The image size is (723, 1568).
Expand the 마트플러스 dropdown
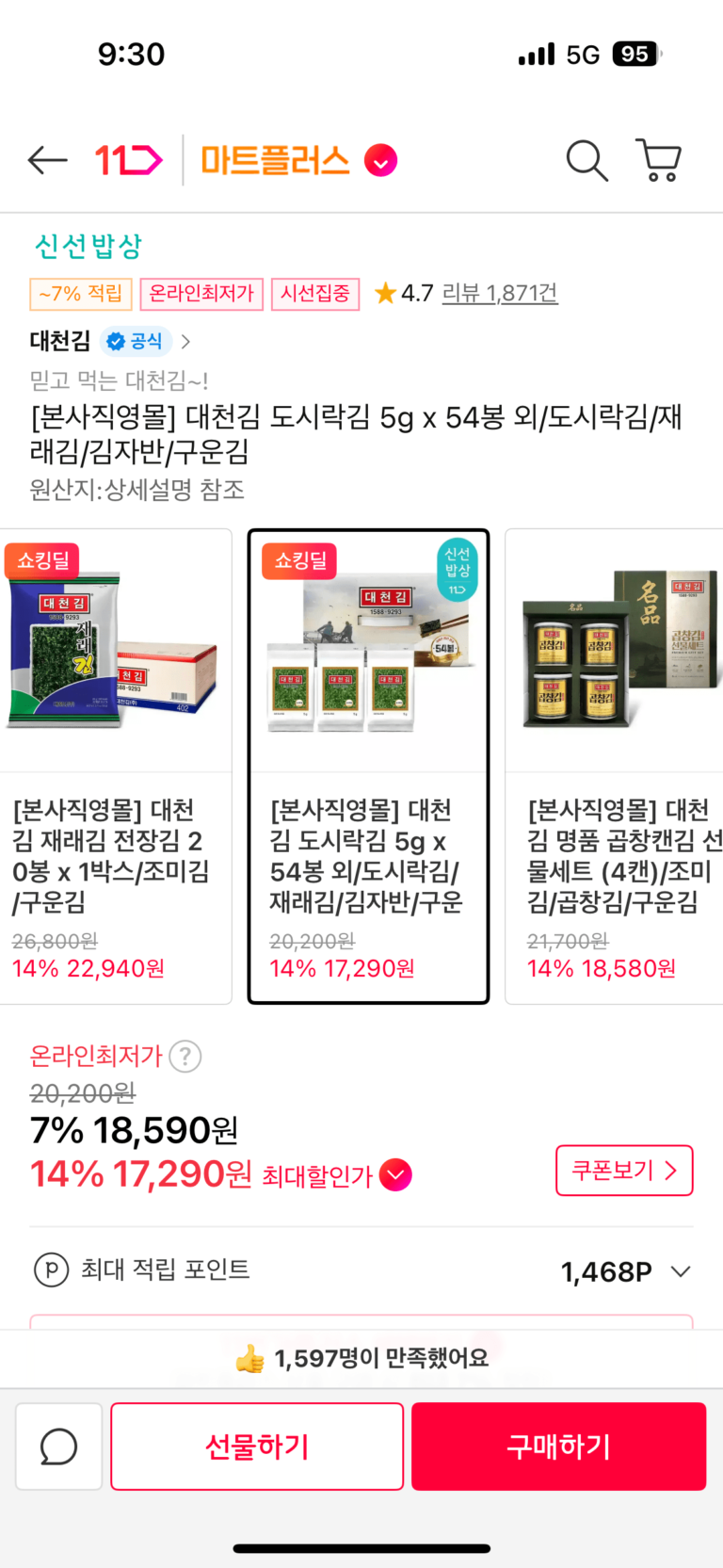pyautogui.click(x=380, y=161)
